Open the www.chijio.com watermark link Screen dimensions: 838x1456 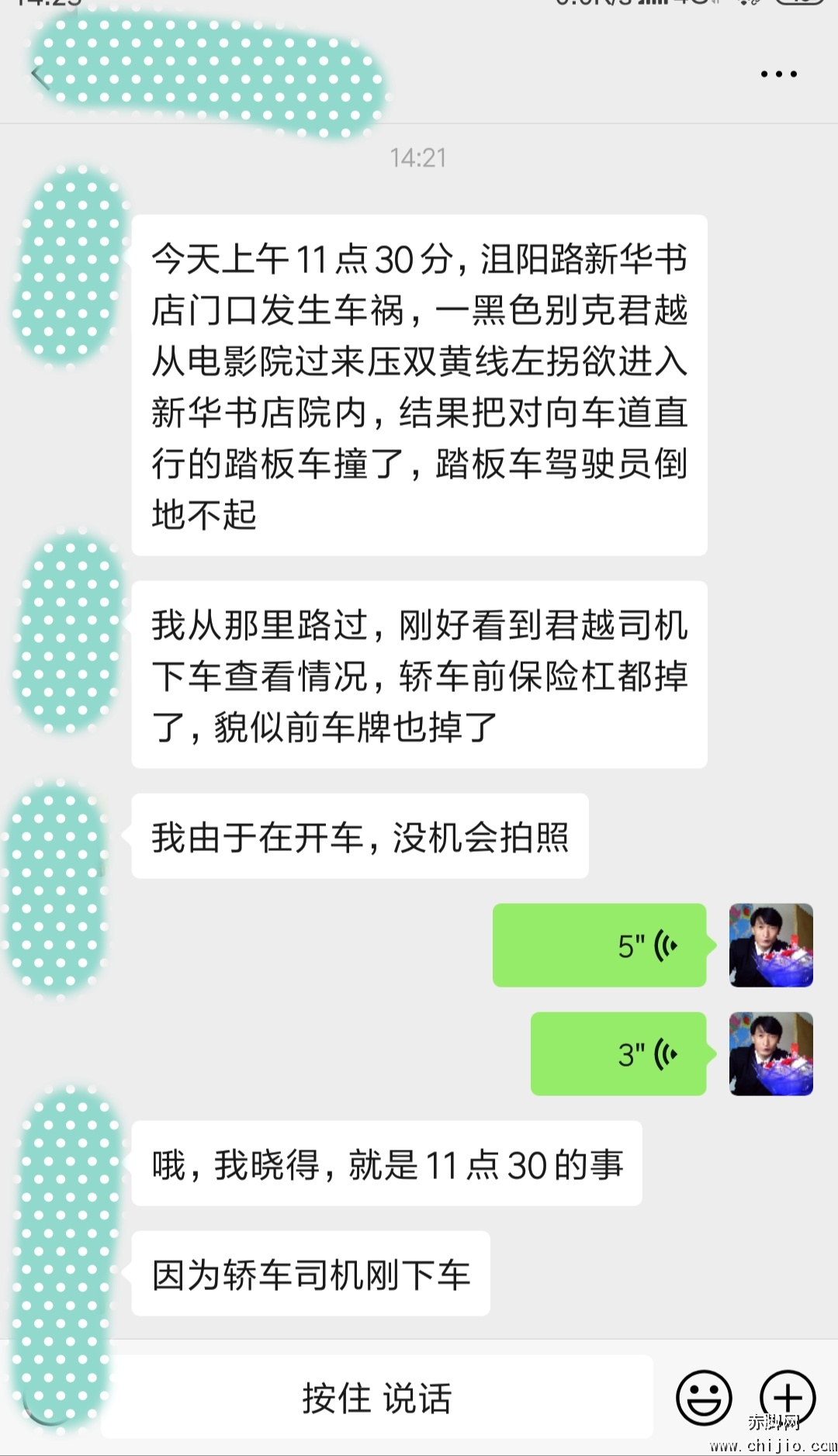(x=770, y=1443)
